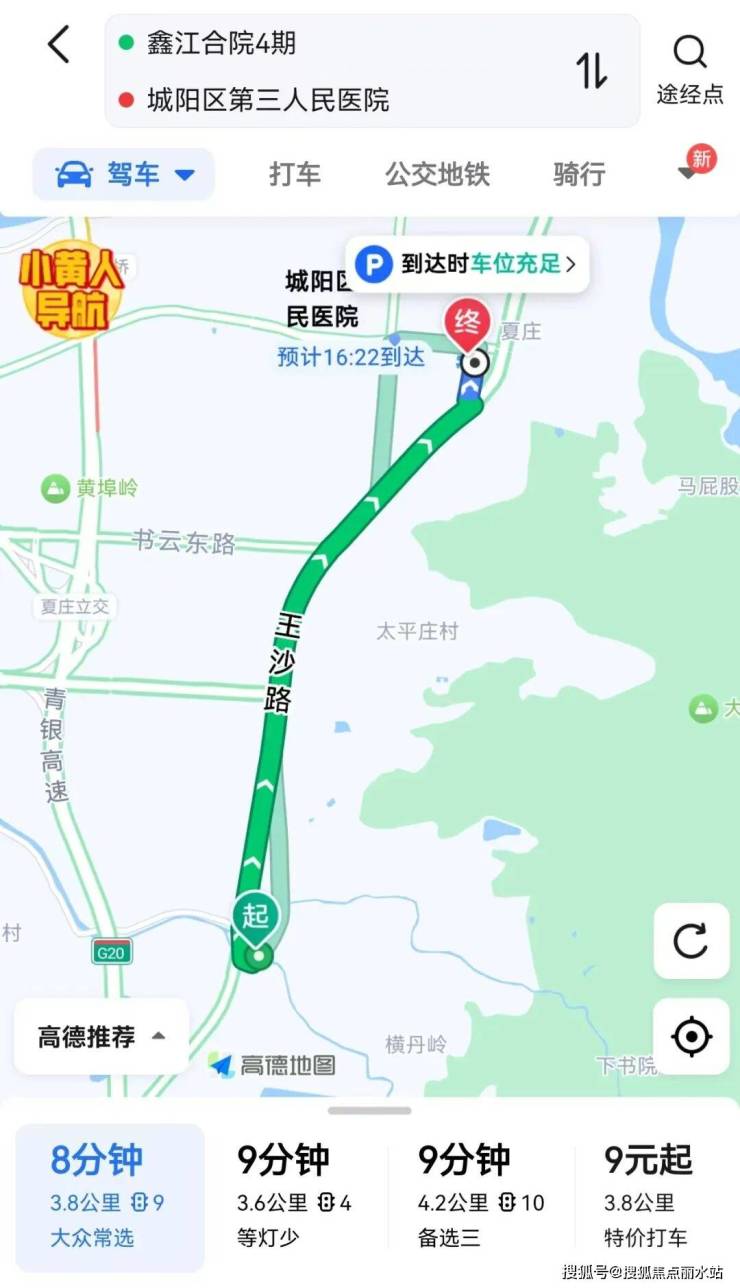
Task: Expand the 高德推荐 route preference menu
Action: click(x=101, y=1037)
